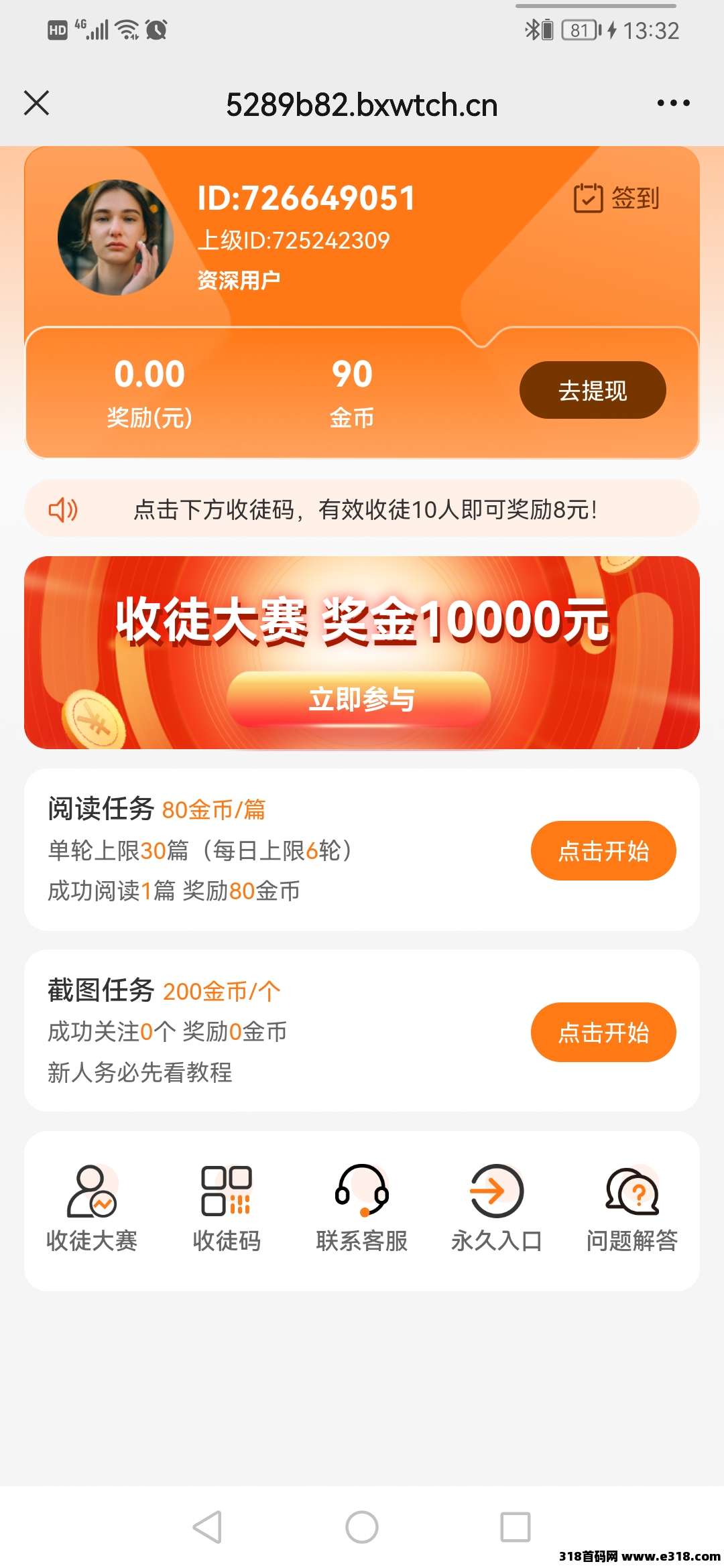This screenshot has height=1568, width=724.
Task: Go to the system home screen
Action: [362, 1527]
